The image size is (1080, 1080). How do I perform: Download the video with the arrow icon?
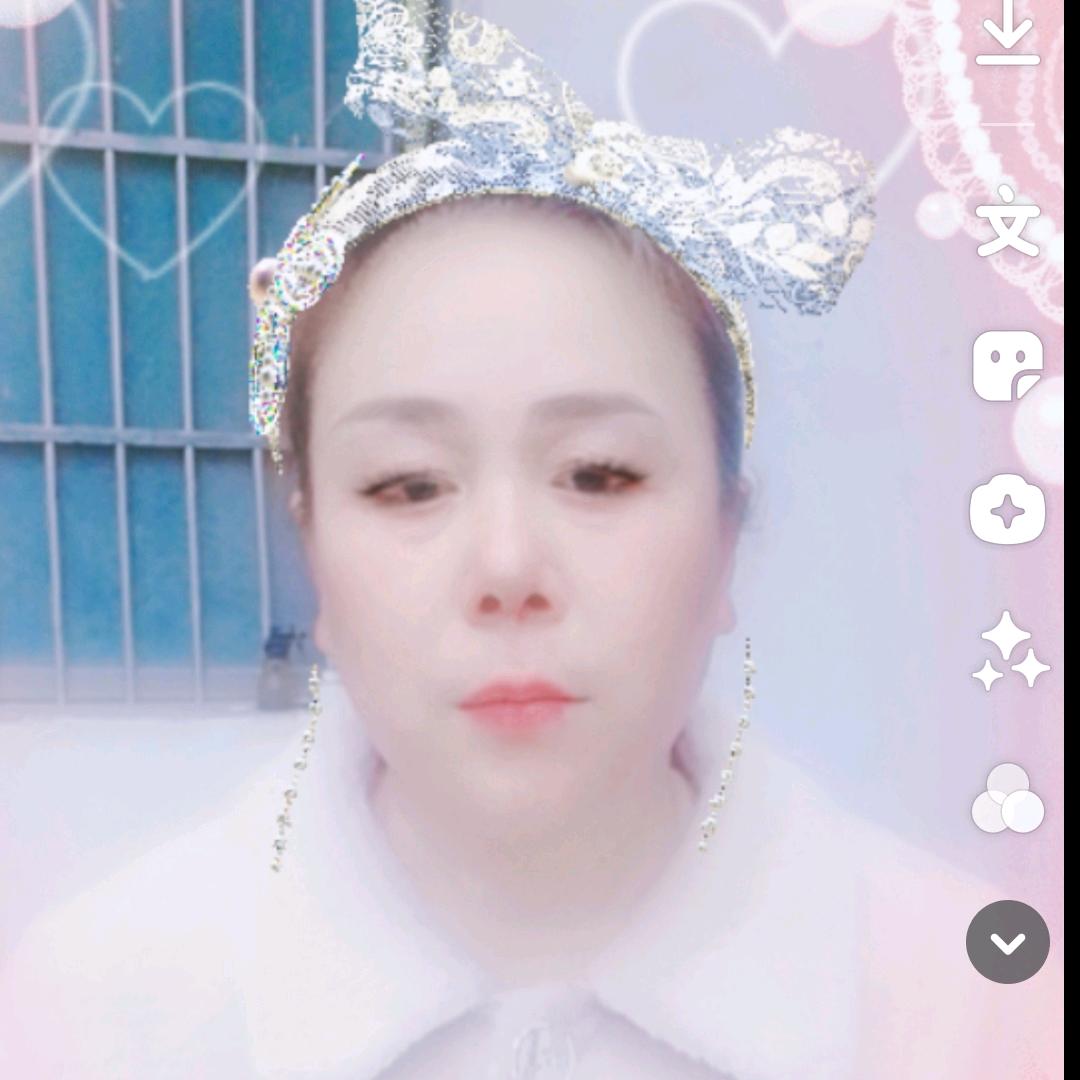[x=1008, y=33]
